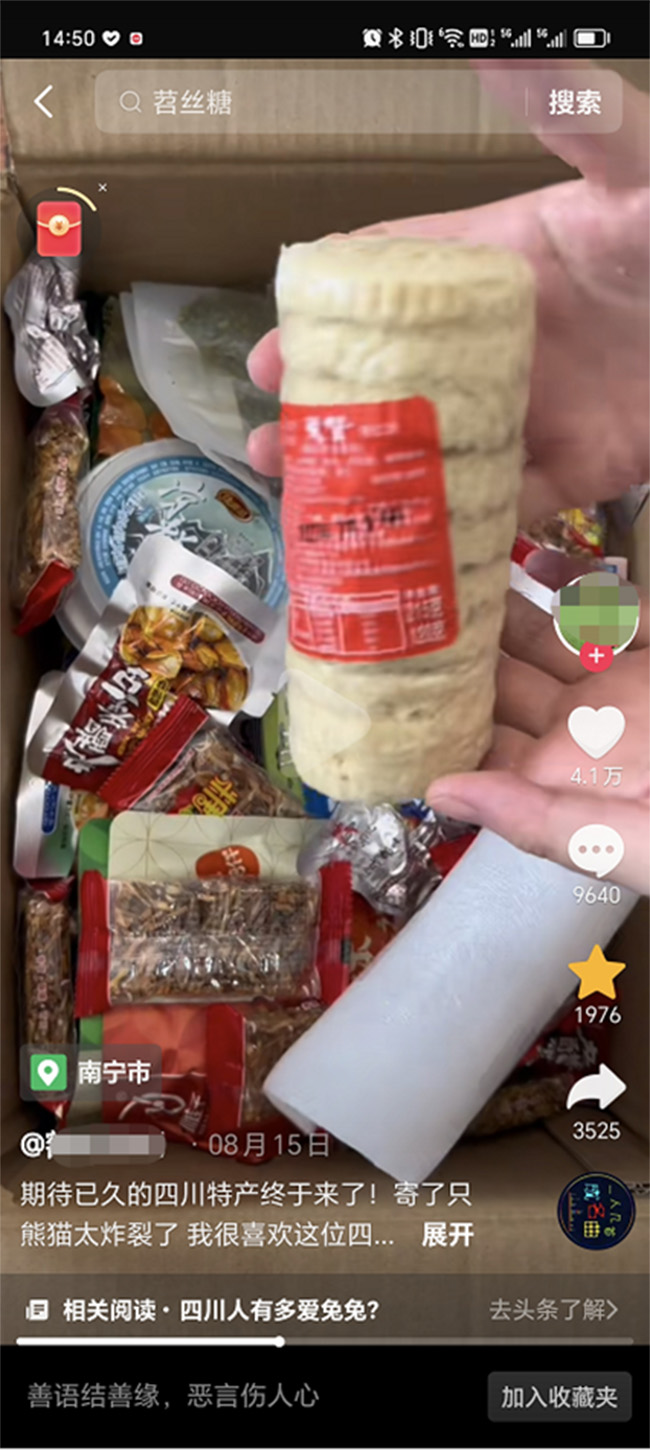Tap 加入收藏夹 button

559,1397
